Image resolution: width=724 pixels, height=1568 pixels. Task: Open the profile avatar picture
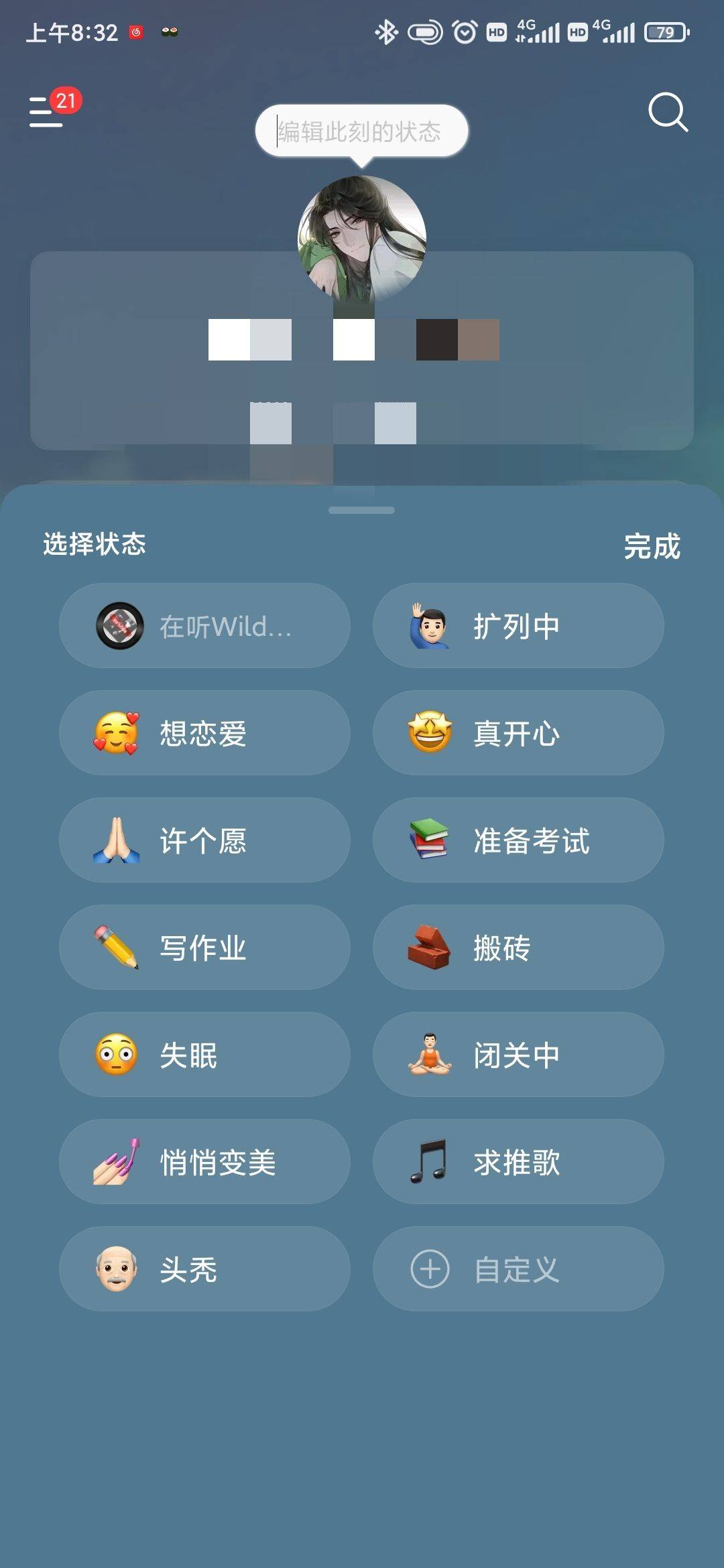pyautogui.click(x=362, y=238)
